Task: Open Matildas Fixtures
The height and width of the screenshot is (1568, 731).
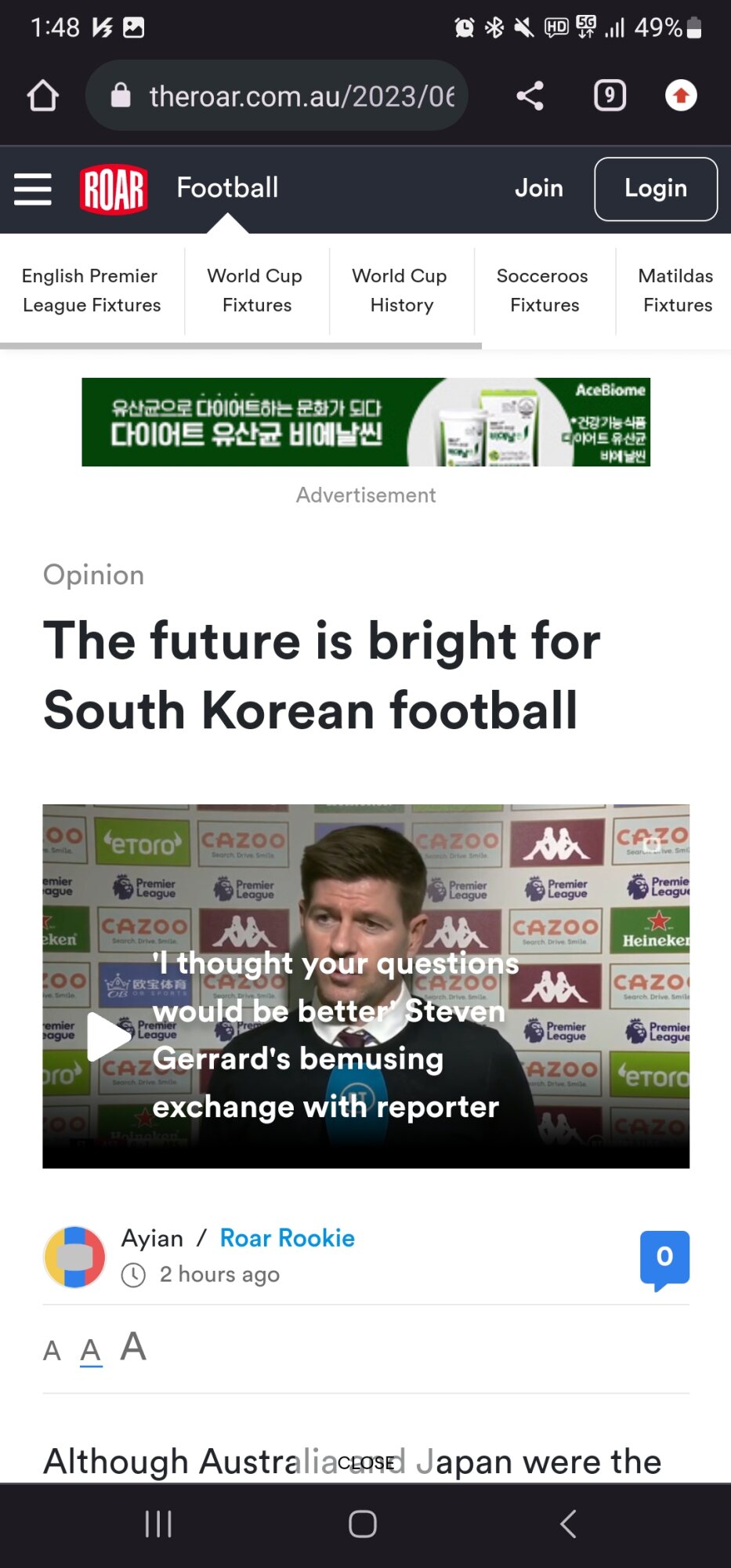Action: click(676, 291)
